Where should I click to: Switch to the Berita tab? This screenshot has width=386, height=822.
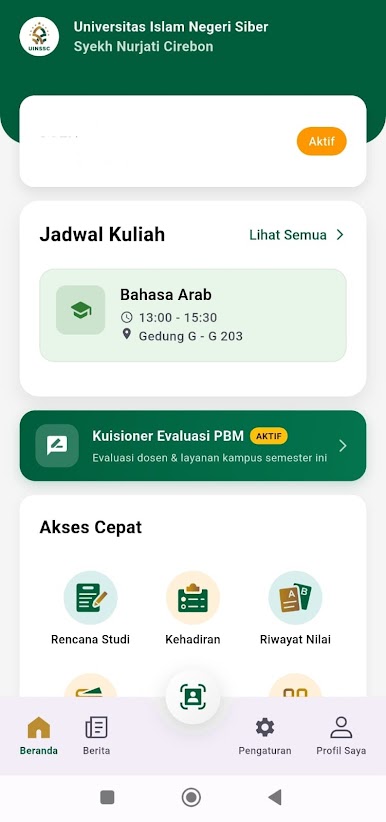pyautogui.click(x=96, y=736)
